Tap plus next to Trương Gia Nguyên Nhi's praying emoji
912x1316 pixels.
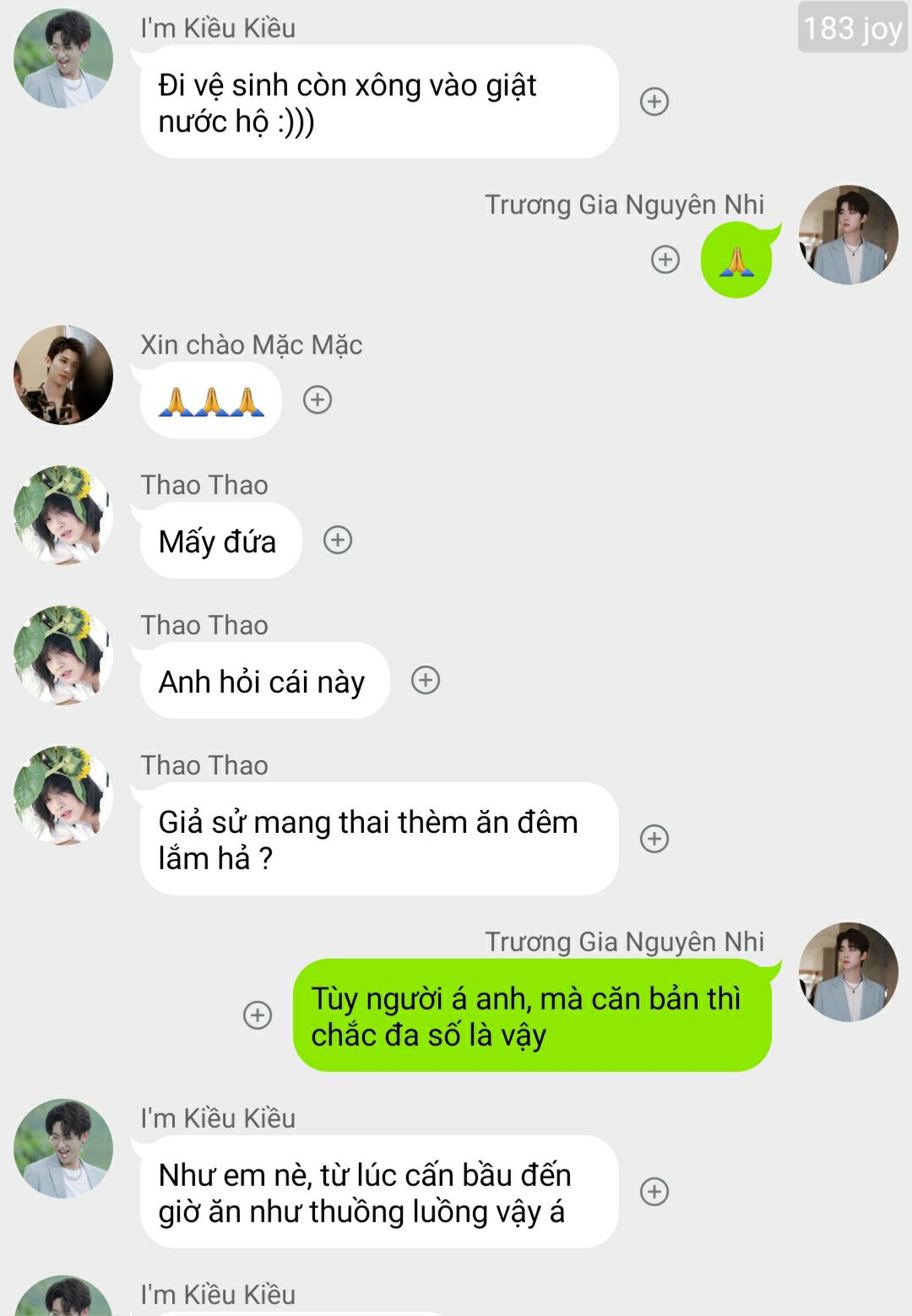[665, 259]
